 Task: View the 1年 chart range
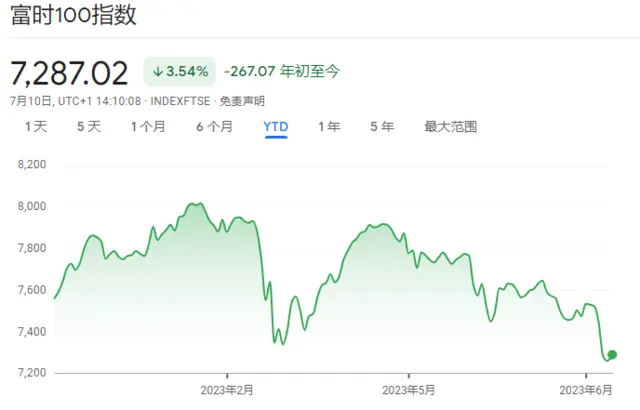click(x=329, y=127)
